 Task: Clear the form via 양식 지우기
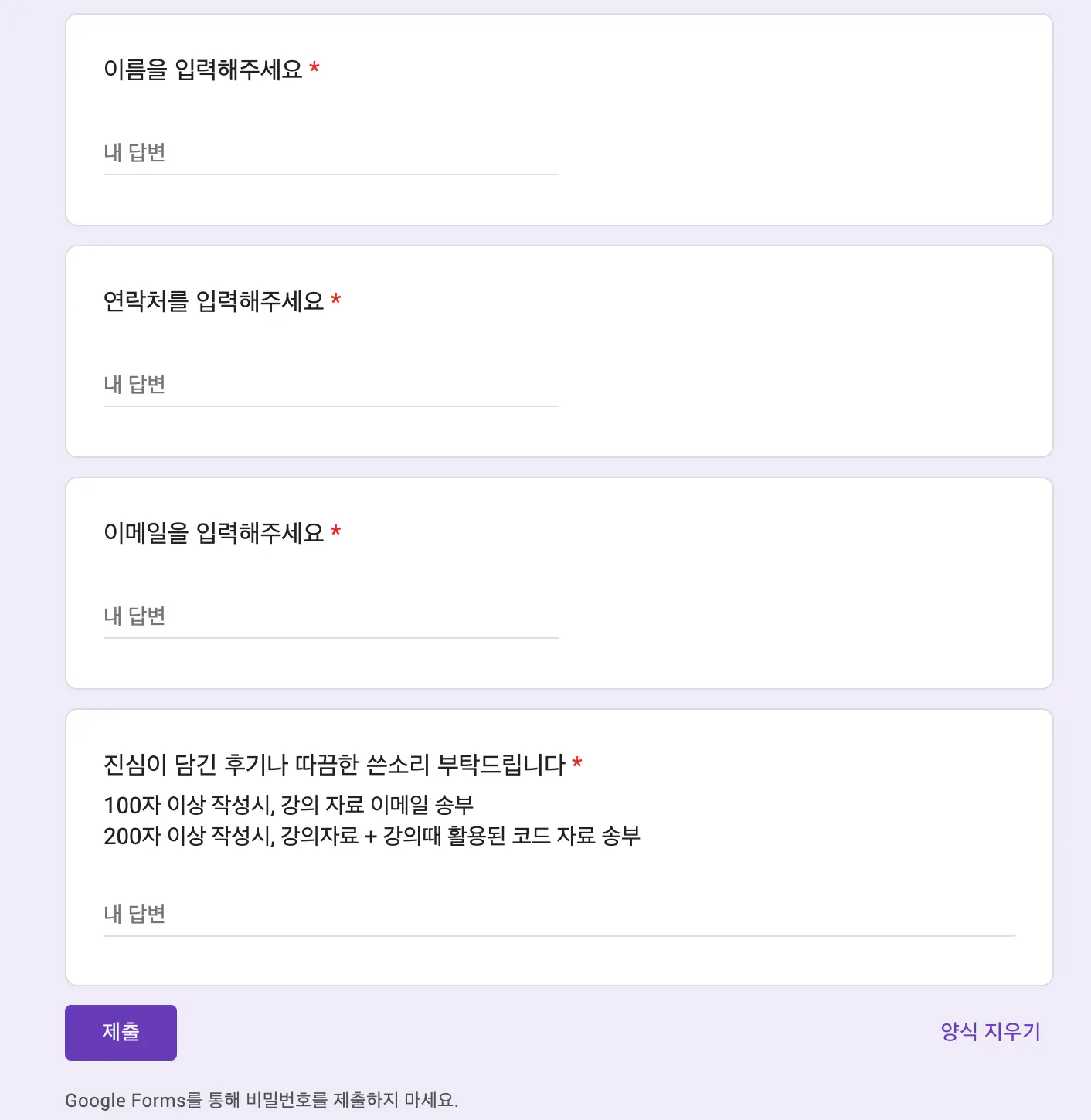pos(990,1032)
